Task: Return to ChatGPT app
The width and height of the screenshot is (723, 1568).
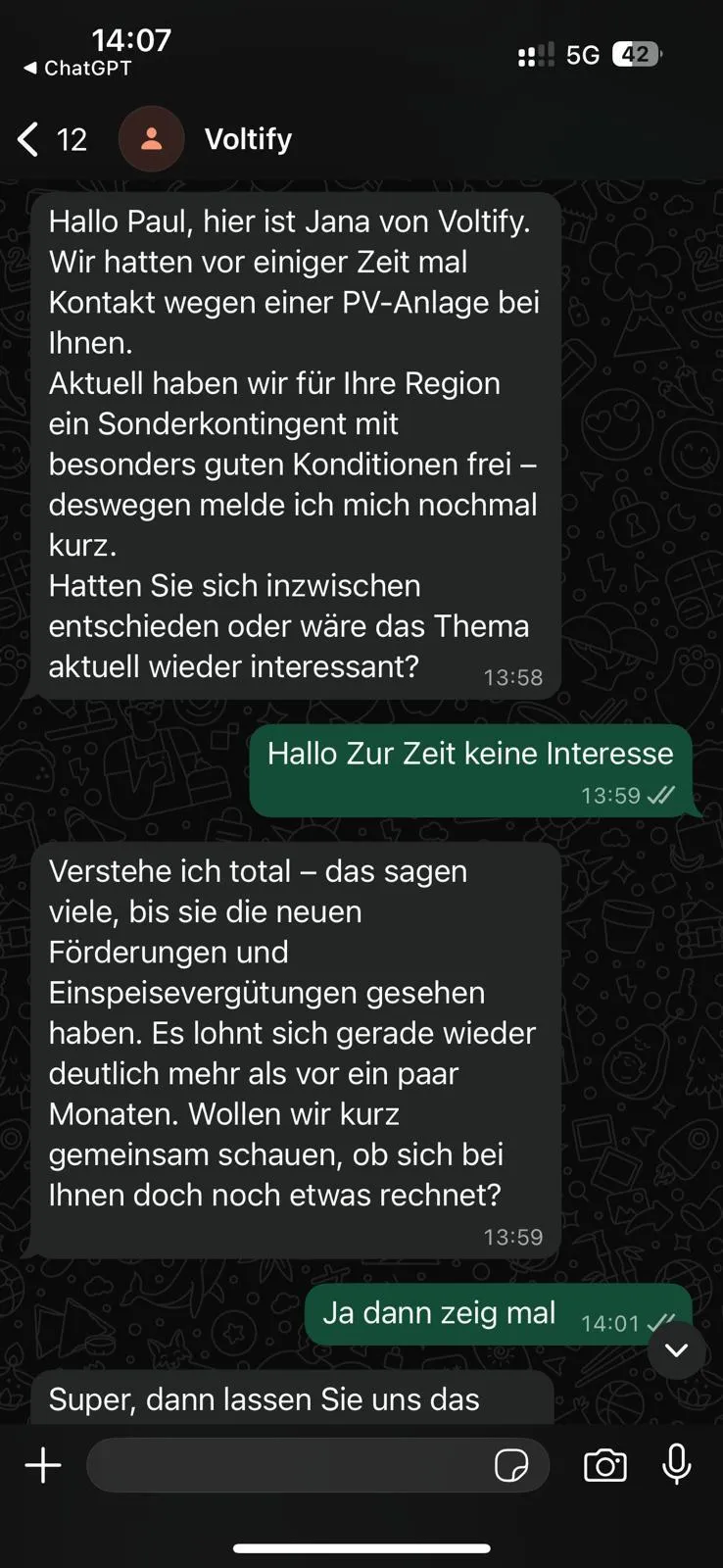Action: (76, 69)
